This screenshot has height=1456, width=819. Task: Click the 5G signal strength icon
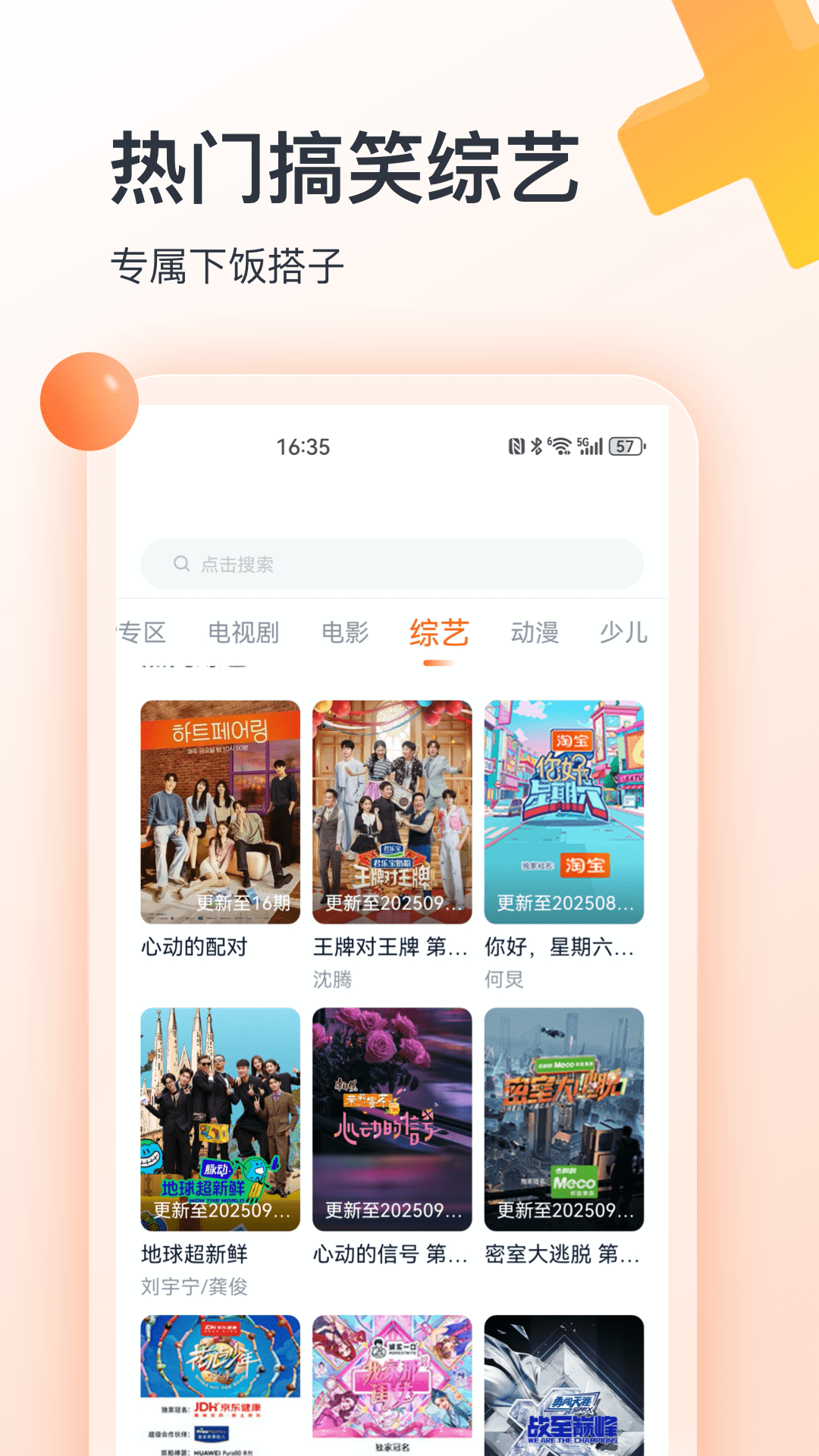[590, 446]
